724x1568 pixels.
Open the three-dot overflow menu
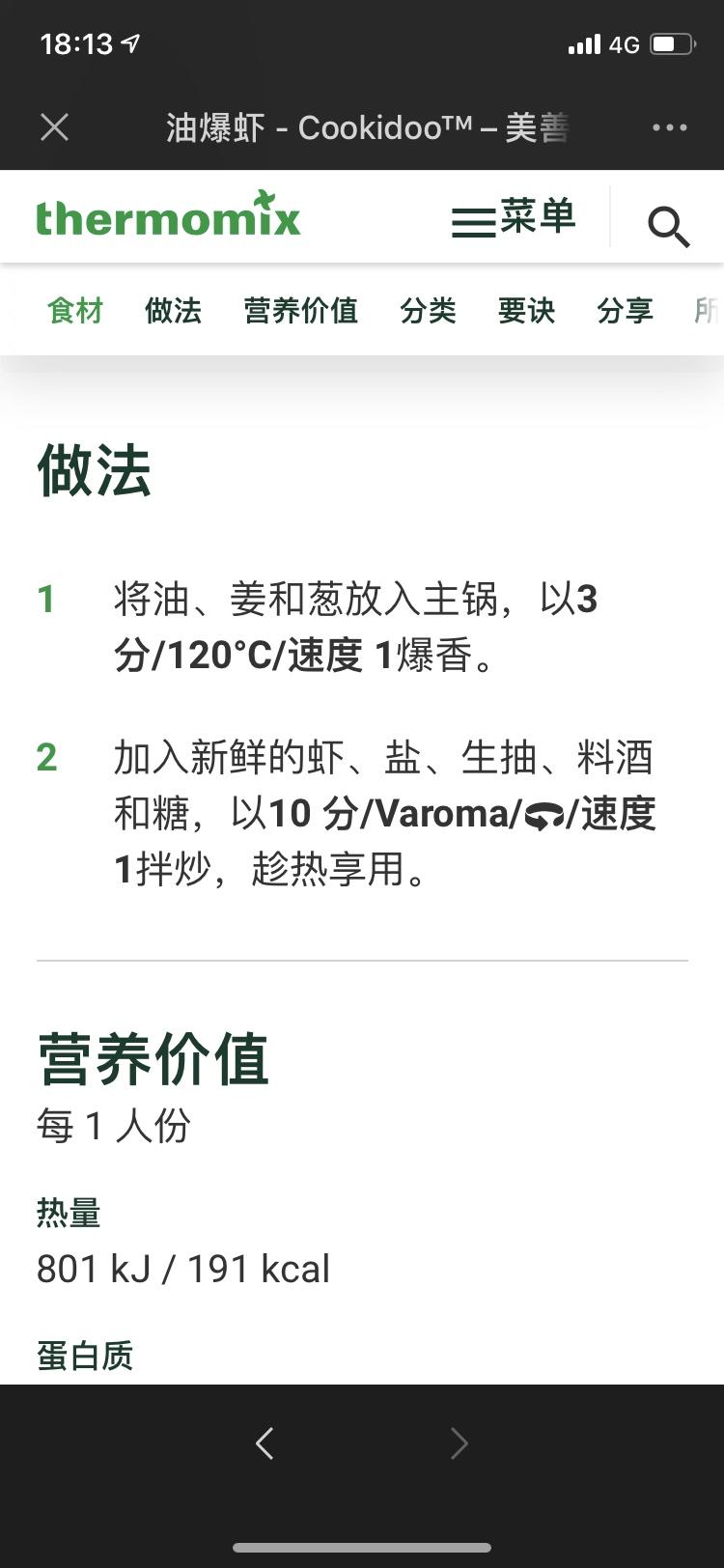(x=669, y=127)
